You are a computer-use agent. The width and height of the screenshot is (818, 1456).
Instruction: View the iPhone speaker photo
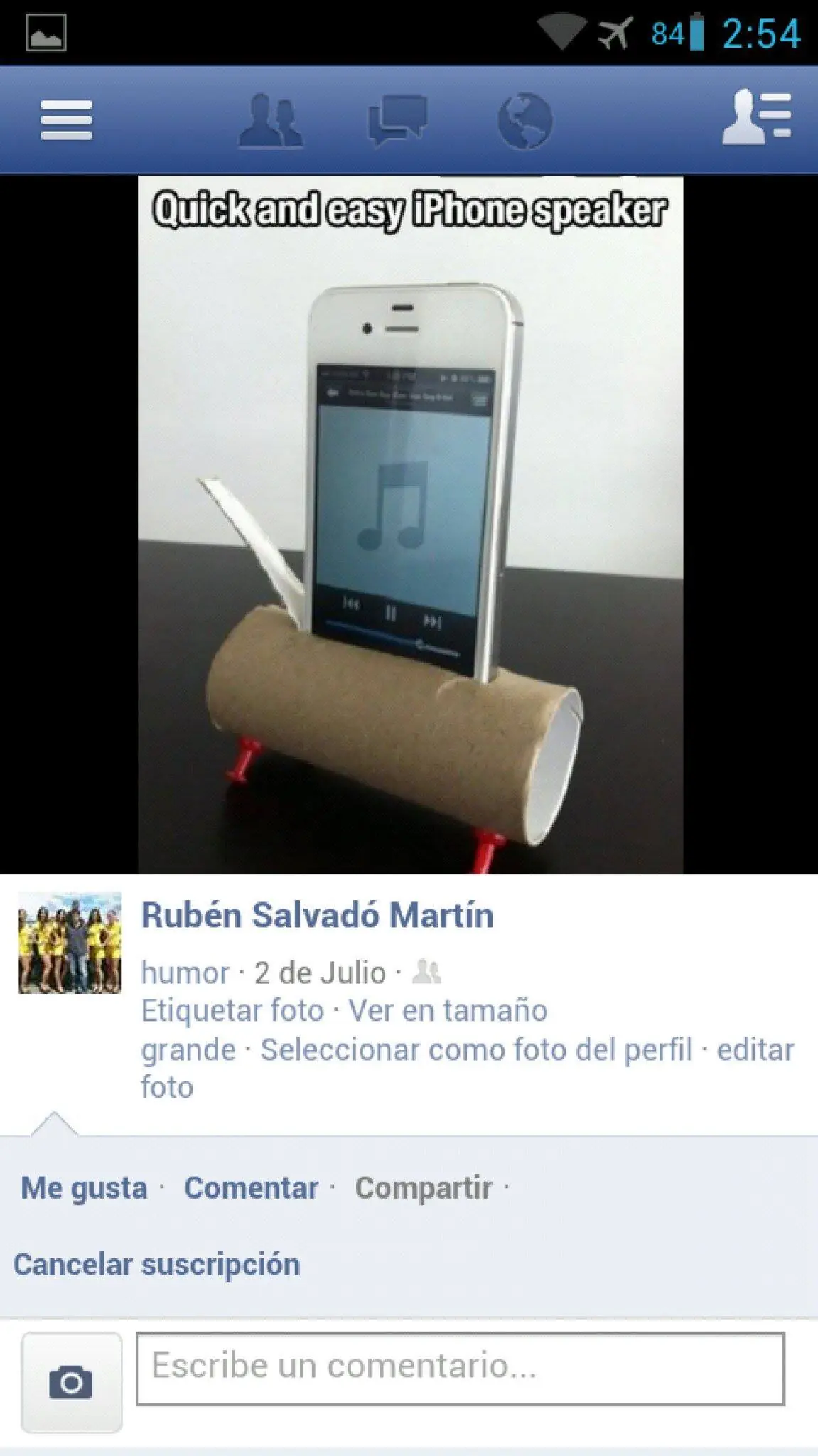[x=410, y=525]
